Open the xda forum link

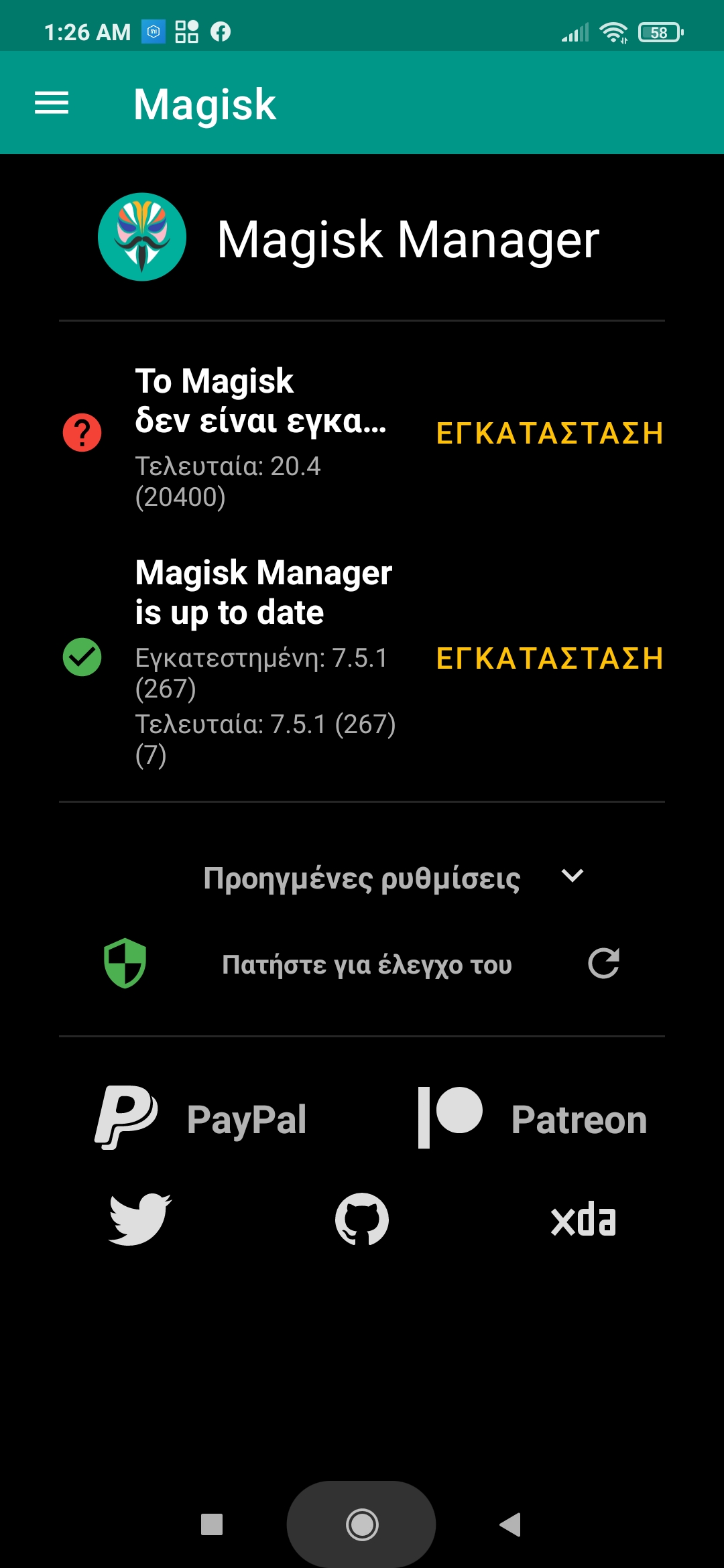tap(583, 1220)
